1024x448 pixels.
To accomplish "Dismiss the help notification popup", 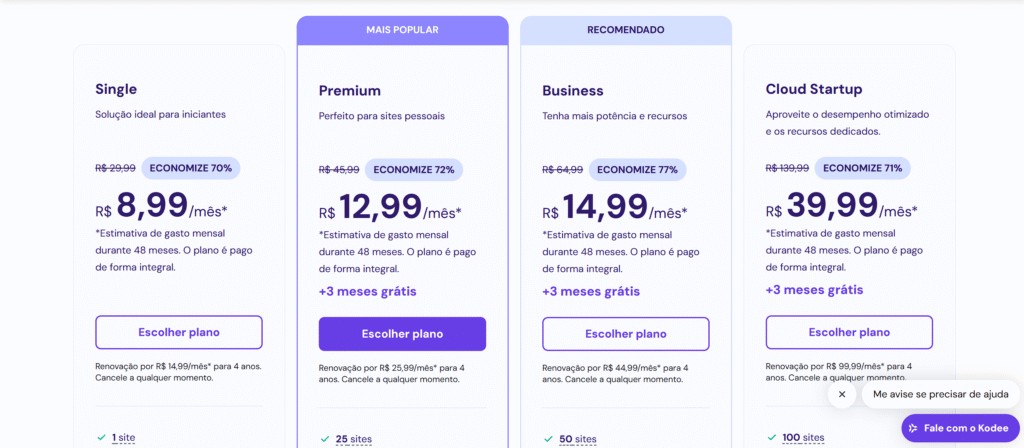I will (x=842, y=394).
